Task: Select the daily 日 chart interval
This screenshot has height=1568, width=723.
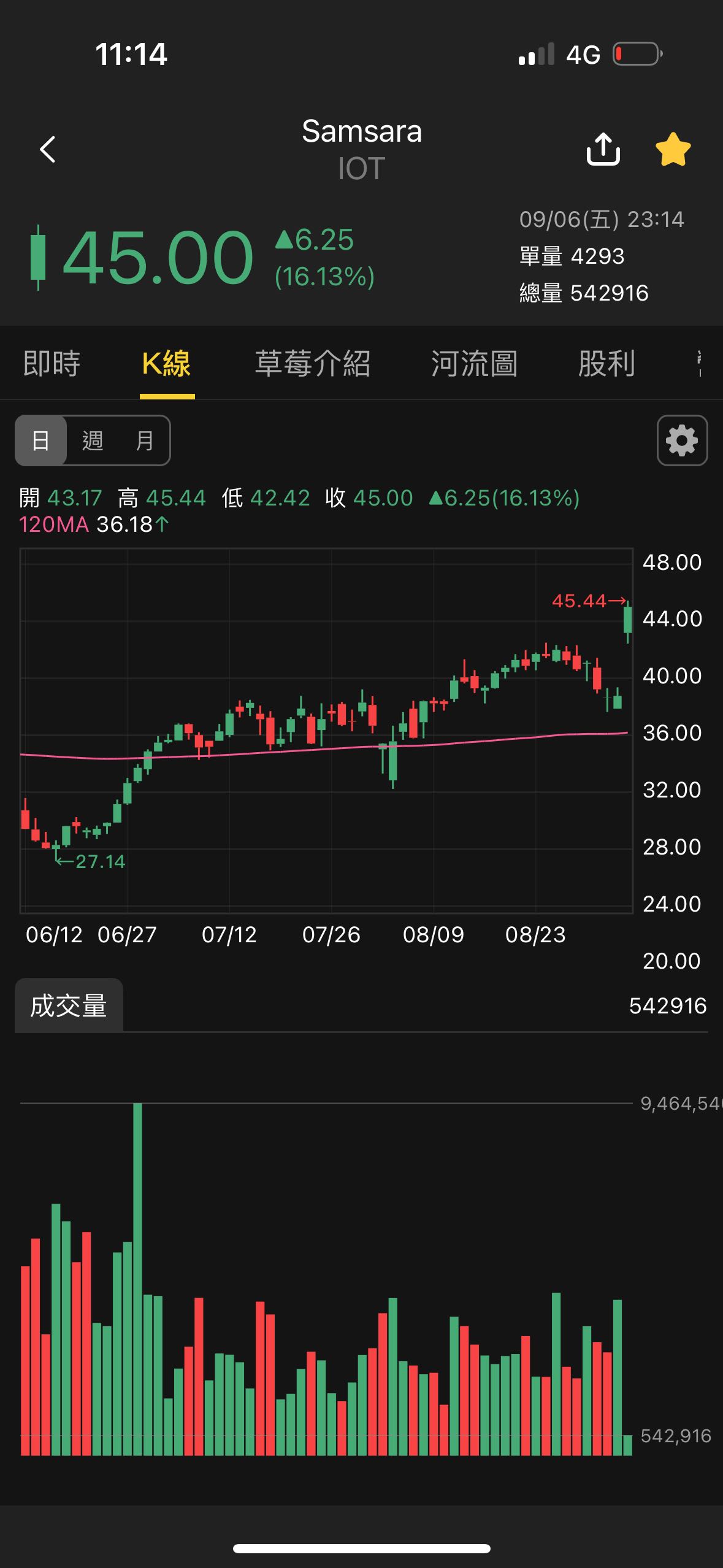Action: point(41,440)
